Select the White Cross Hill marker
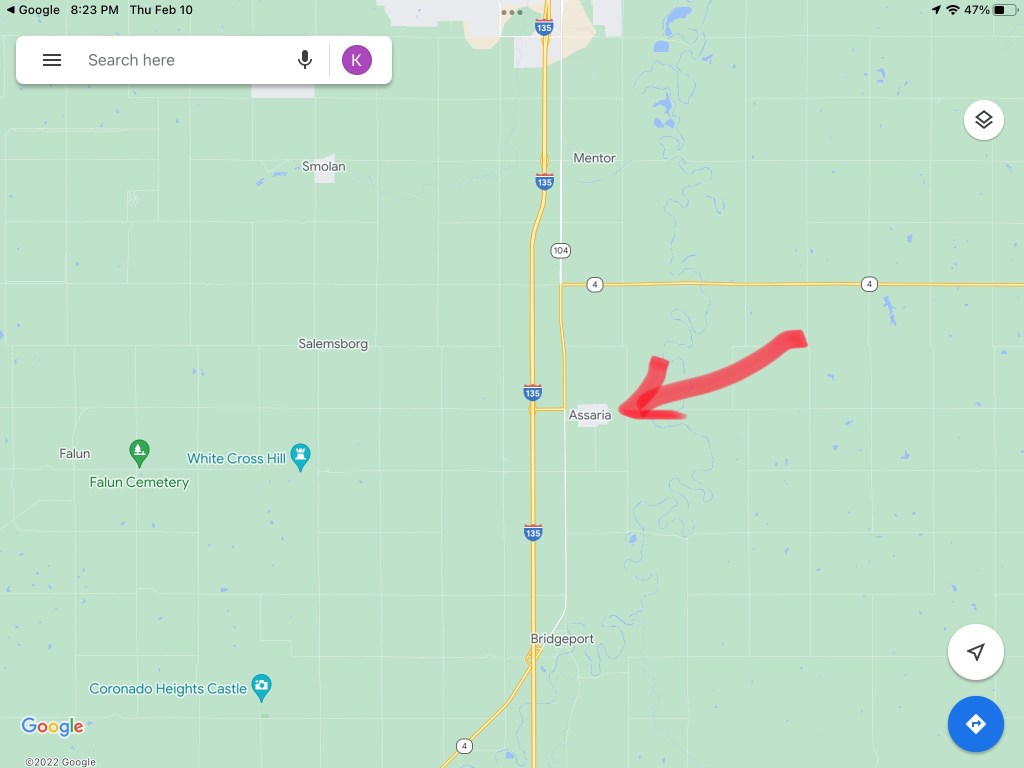The image size is (1024, 768). 301,457
